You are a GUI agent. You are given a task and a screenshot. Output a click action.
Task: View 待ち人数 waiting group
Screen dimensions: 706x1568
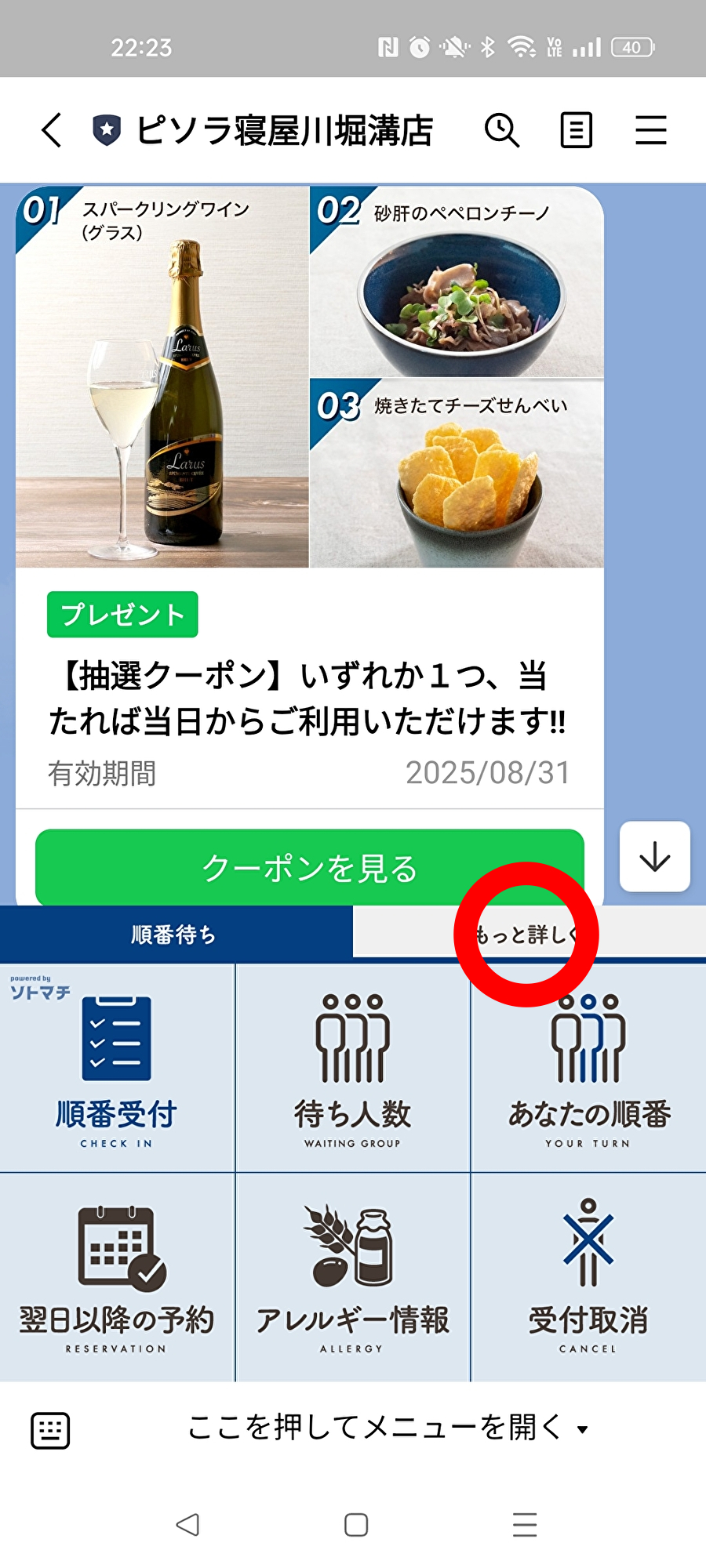pos(353,1069)
